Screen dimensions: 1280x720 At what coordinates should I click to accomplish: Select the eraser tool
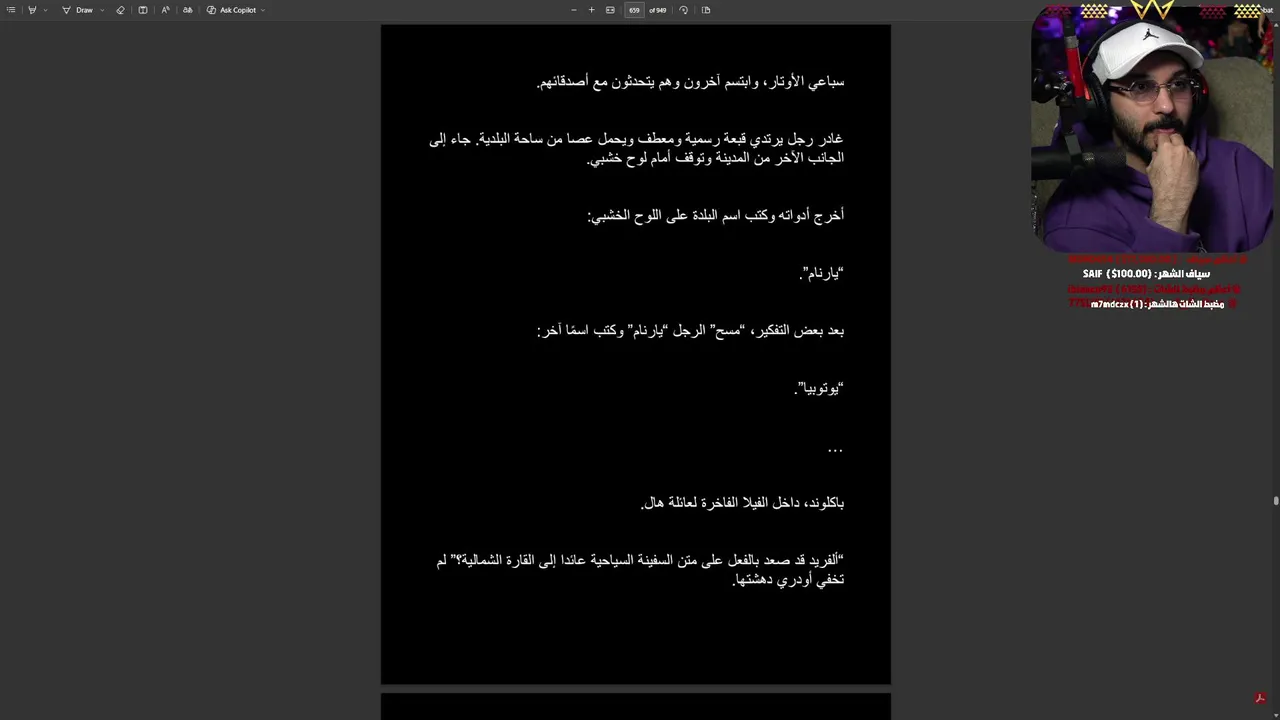coord(120,10)
